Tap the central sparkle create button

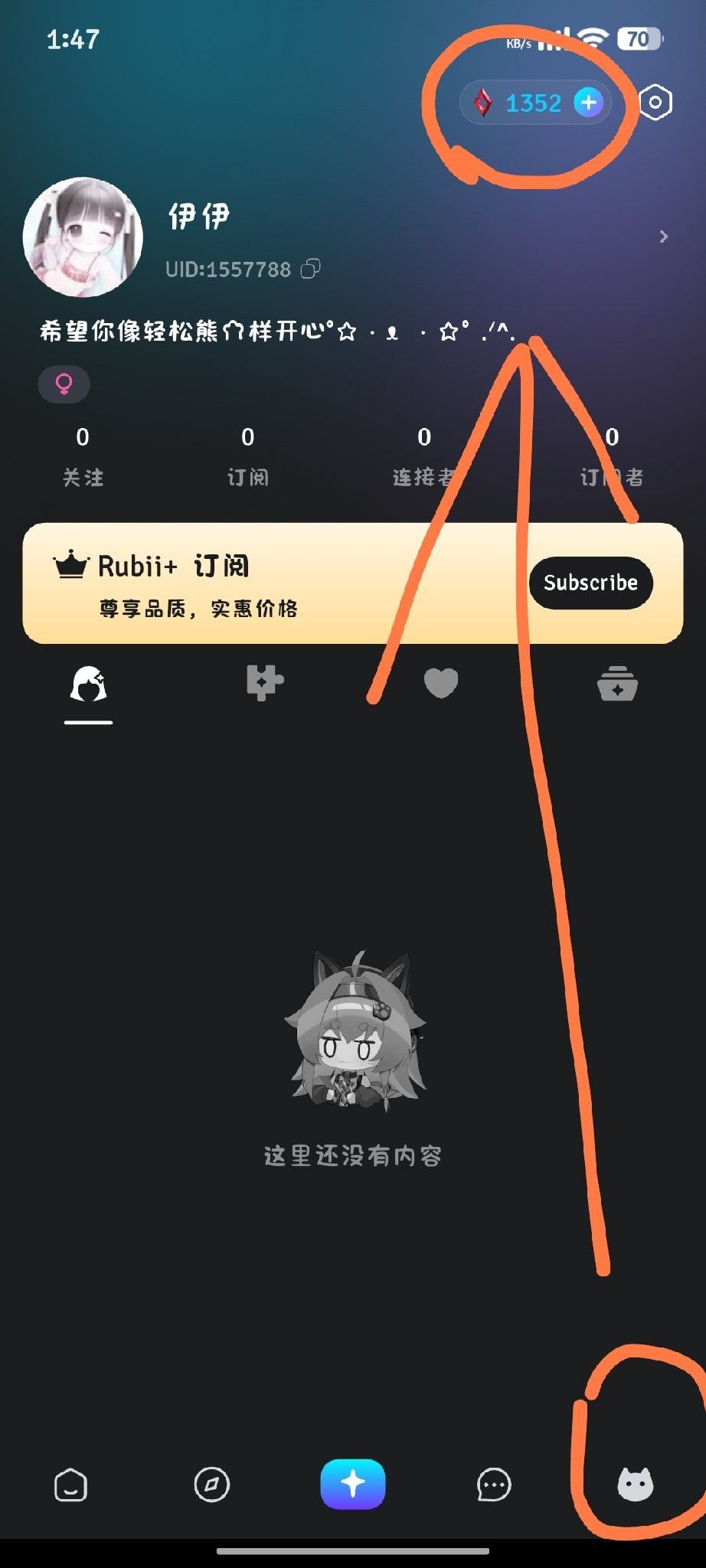coord(352,1484)
